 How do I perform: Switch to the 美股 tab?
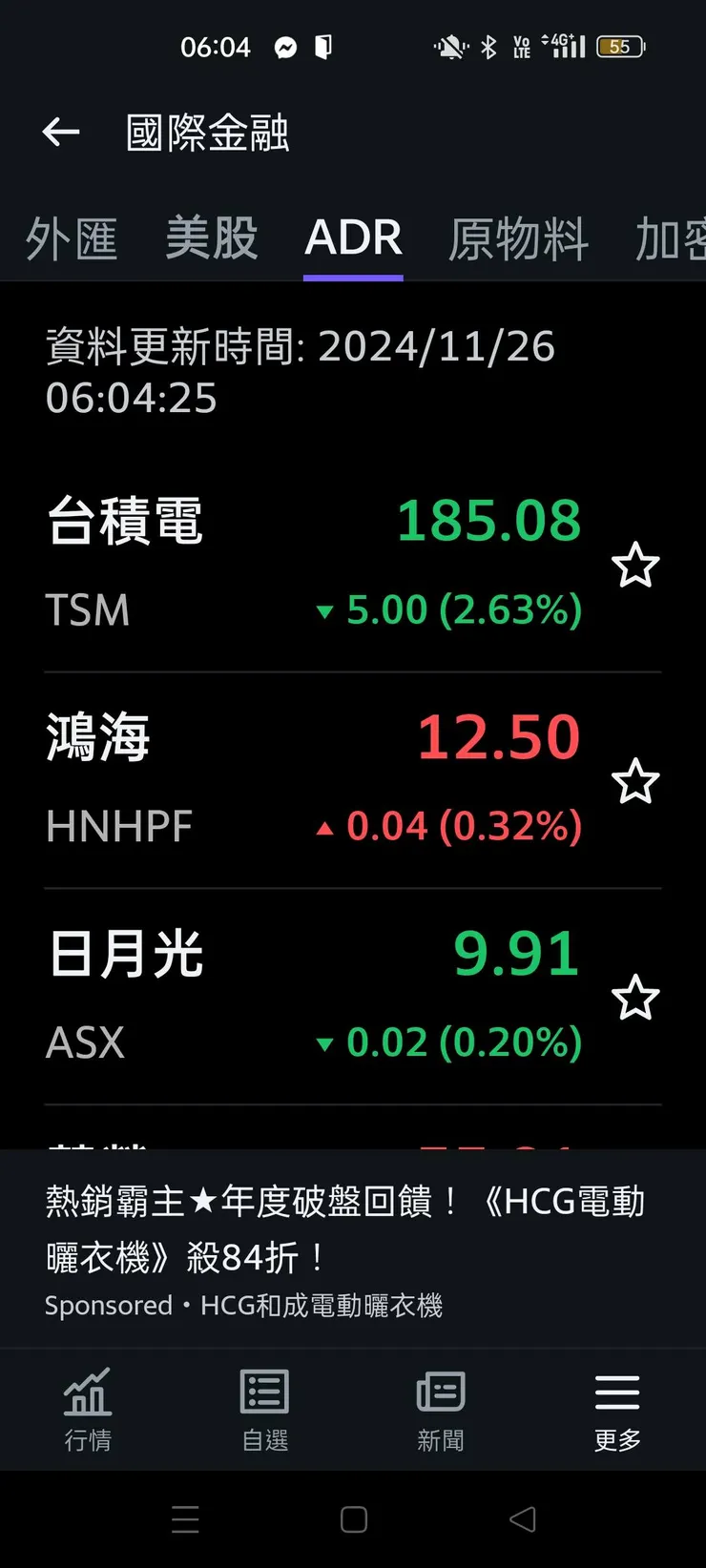212,238
